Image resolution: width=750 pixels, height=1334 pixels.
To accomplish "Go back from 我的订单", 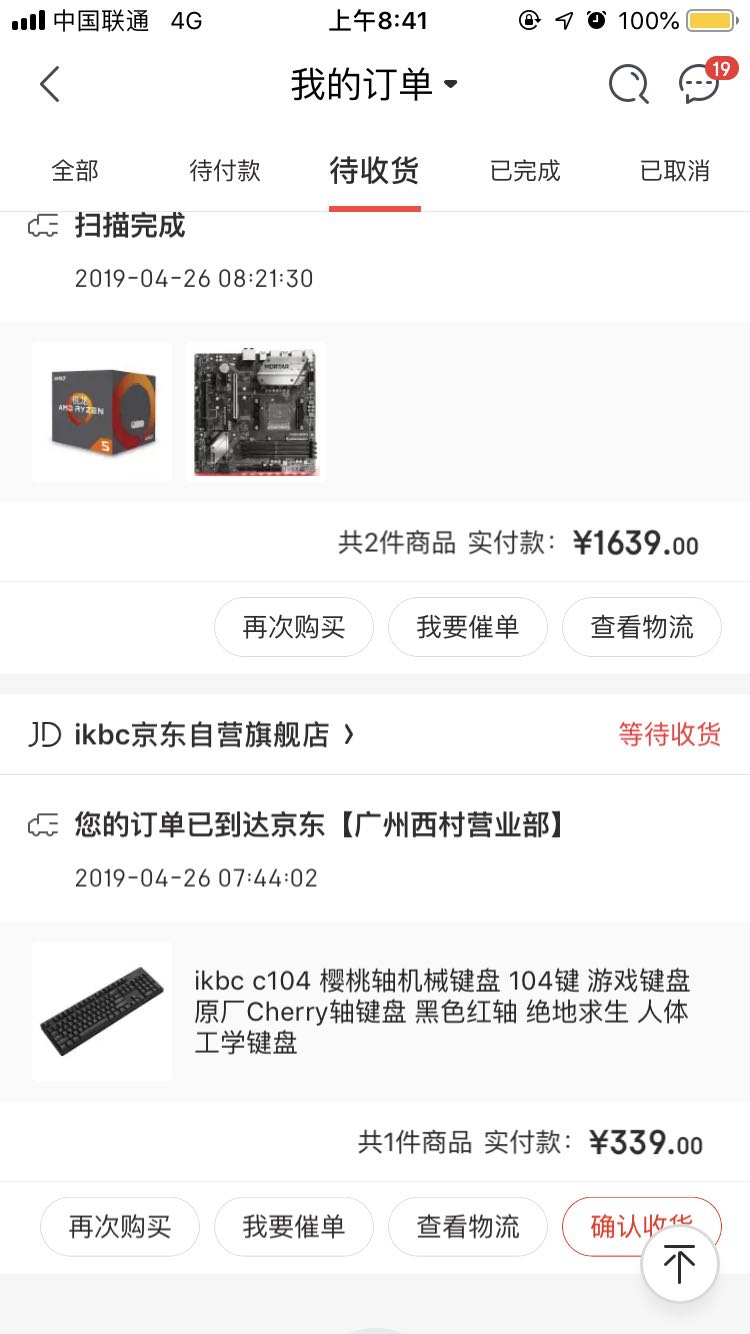I will point(50,85).
